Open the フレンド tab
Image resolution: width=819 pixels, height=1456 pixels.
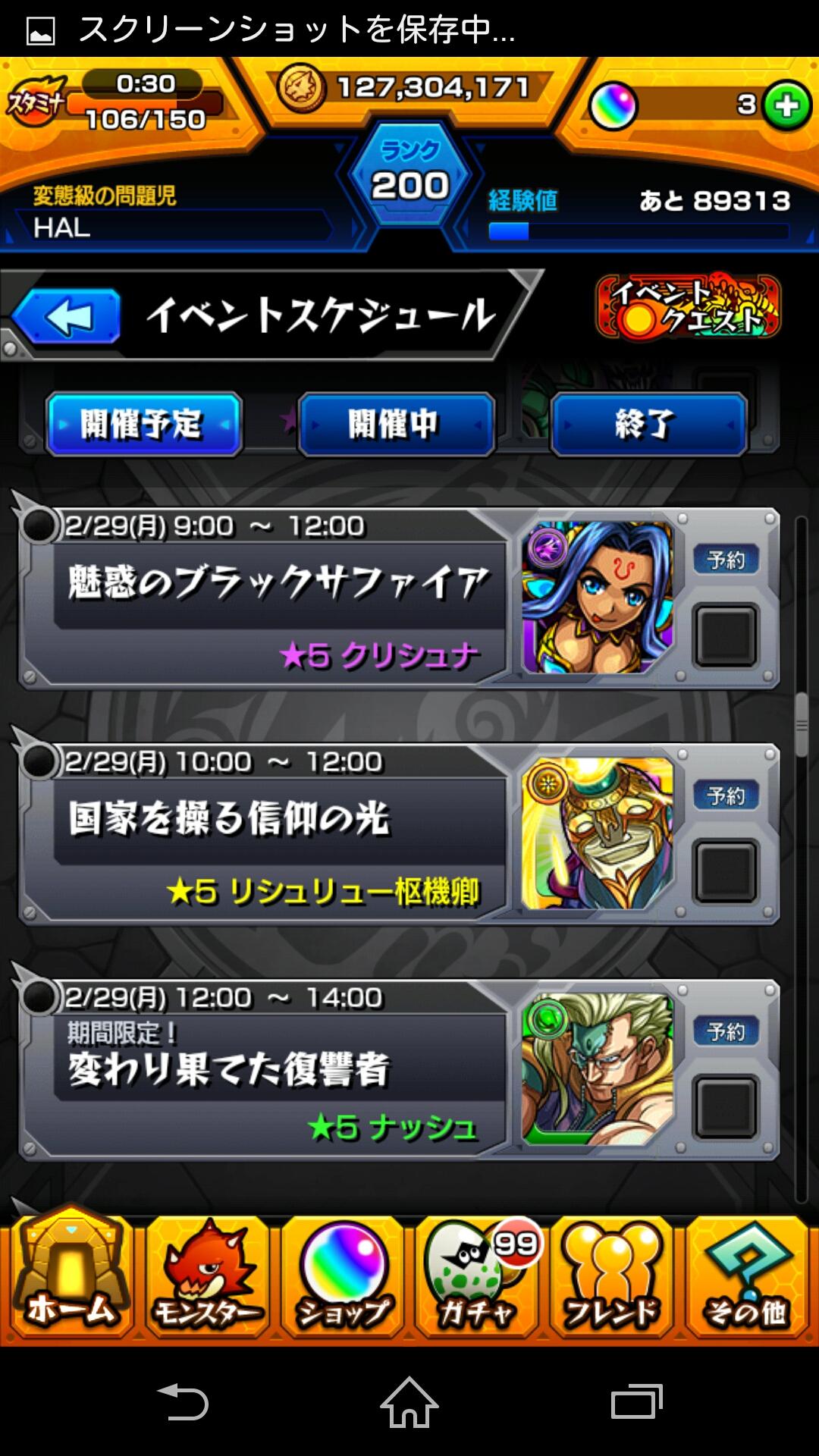click(612, 1278)
